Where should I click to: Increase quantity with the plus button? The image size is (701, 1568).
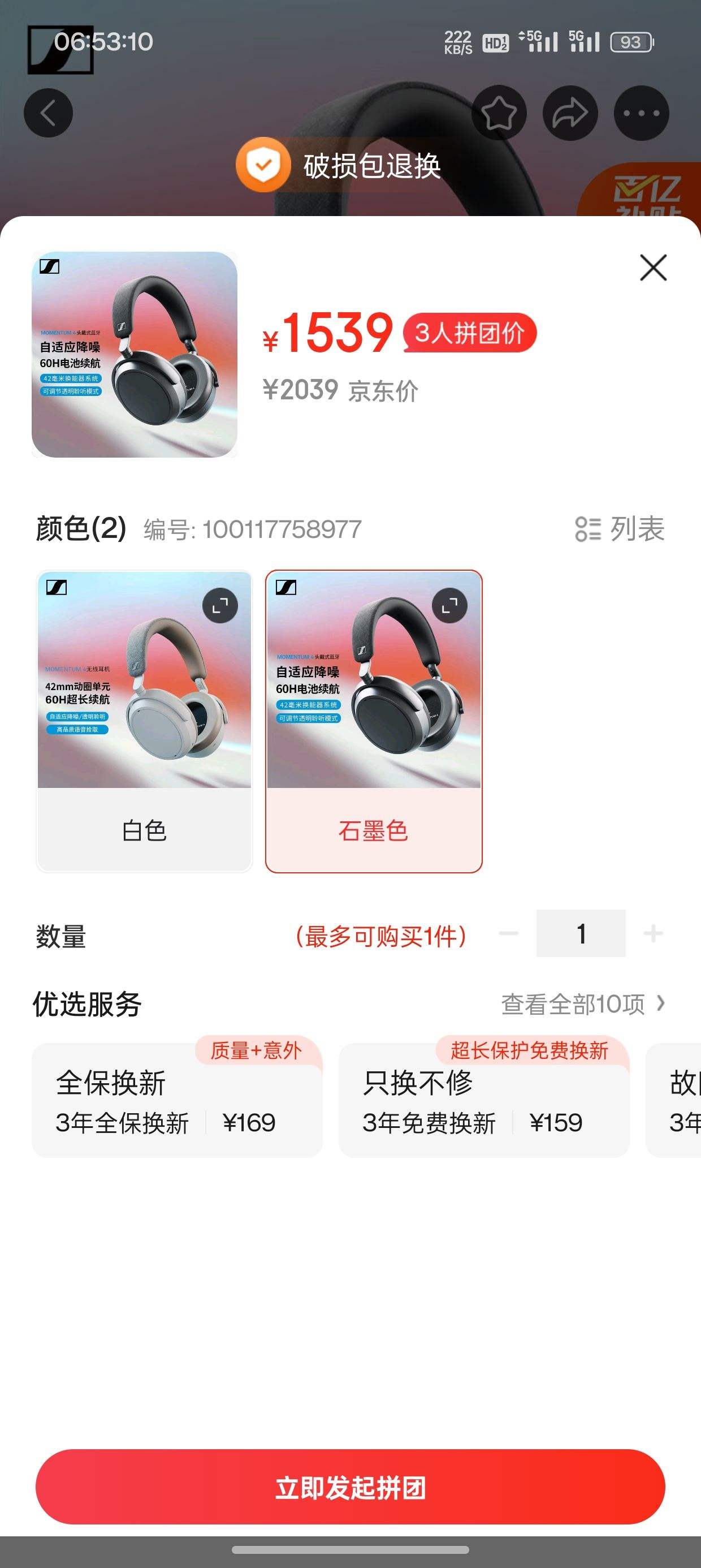[653, 933]
